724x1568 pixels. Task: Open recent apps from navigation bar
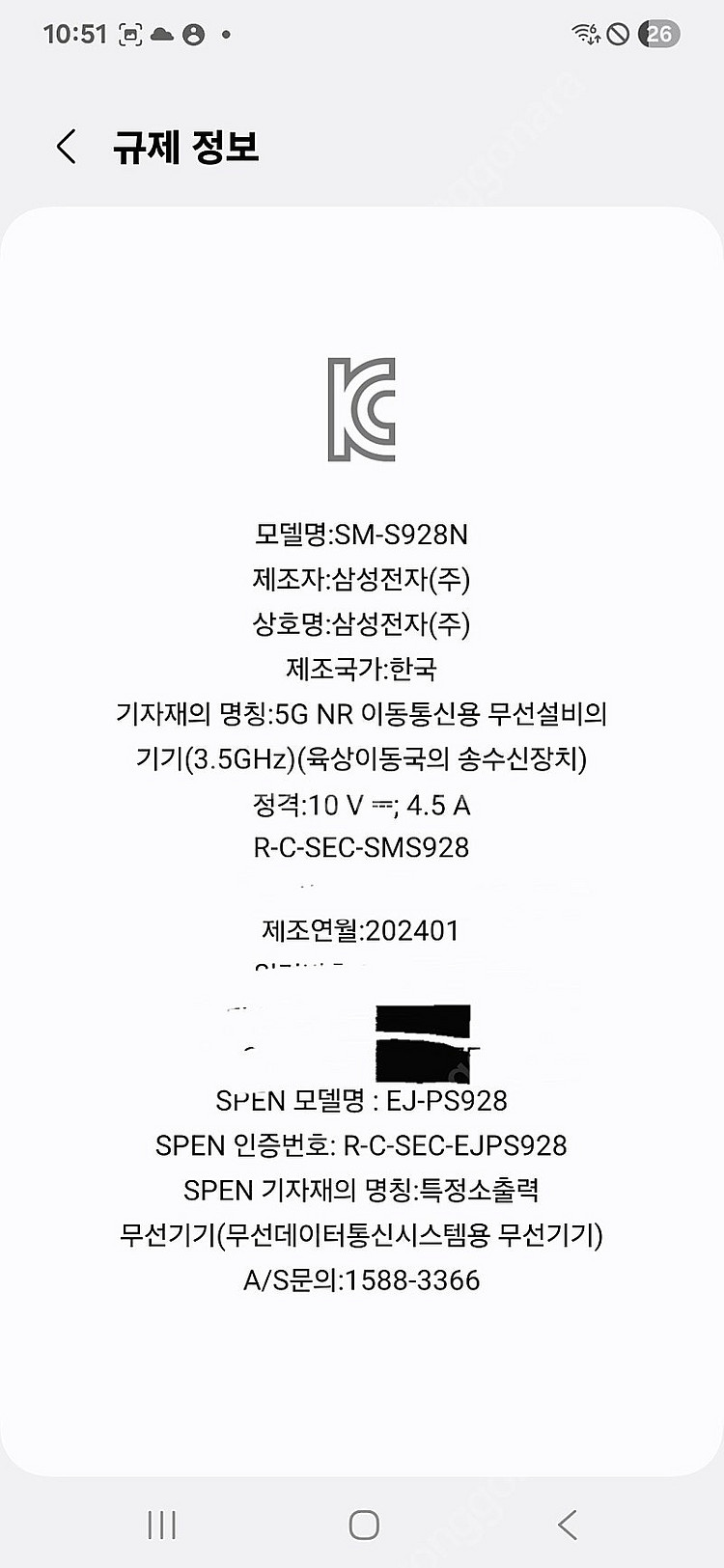(x=161, y=1525)
